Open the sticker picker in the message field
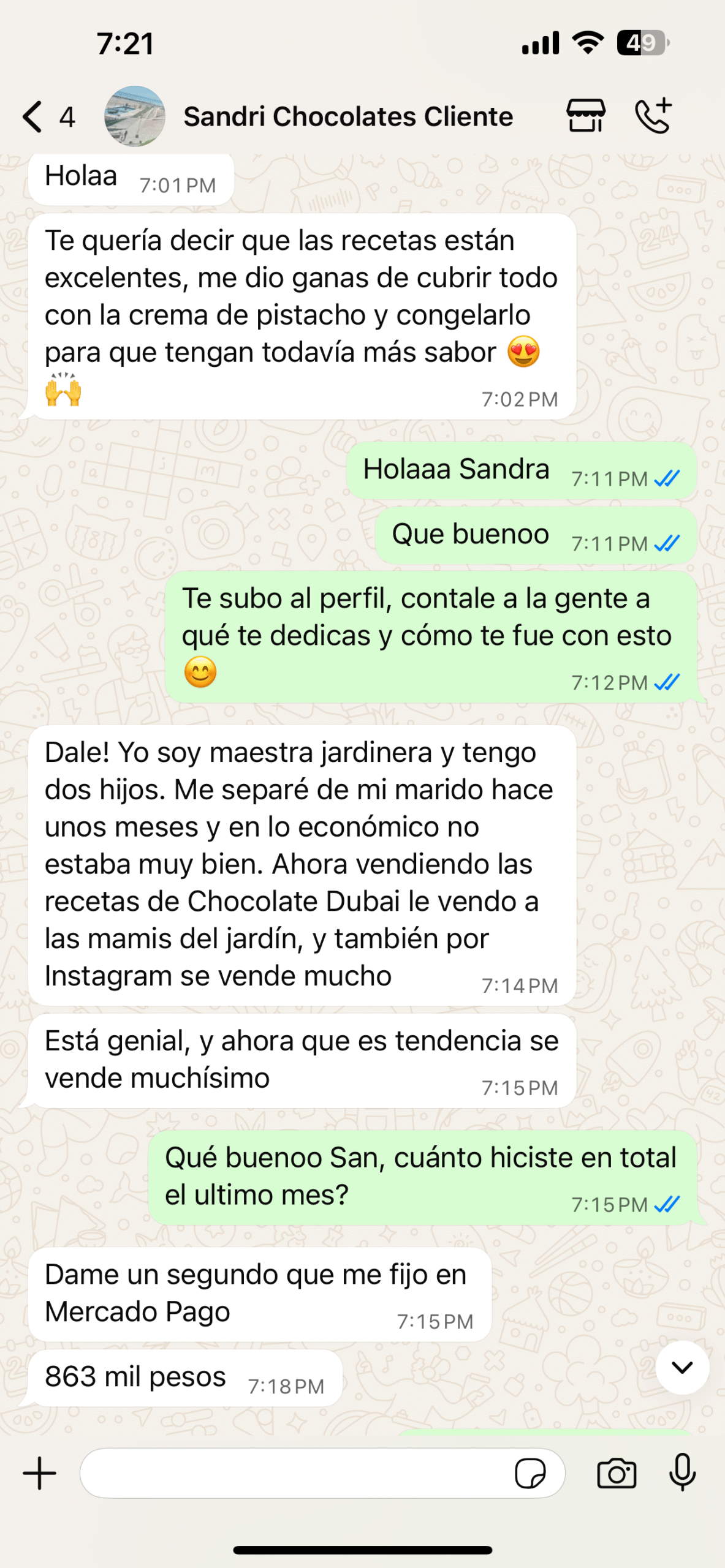Image resolution: width=725 pixels, height=1568 pixels. pyautogui.click(x=530, y=1473)
